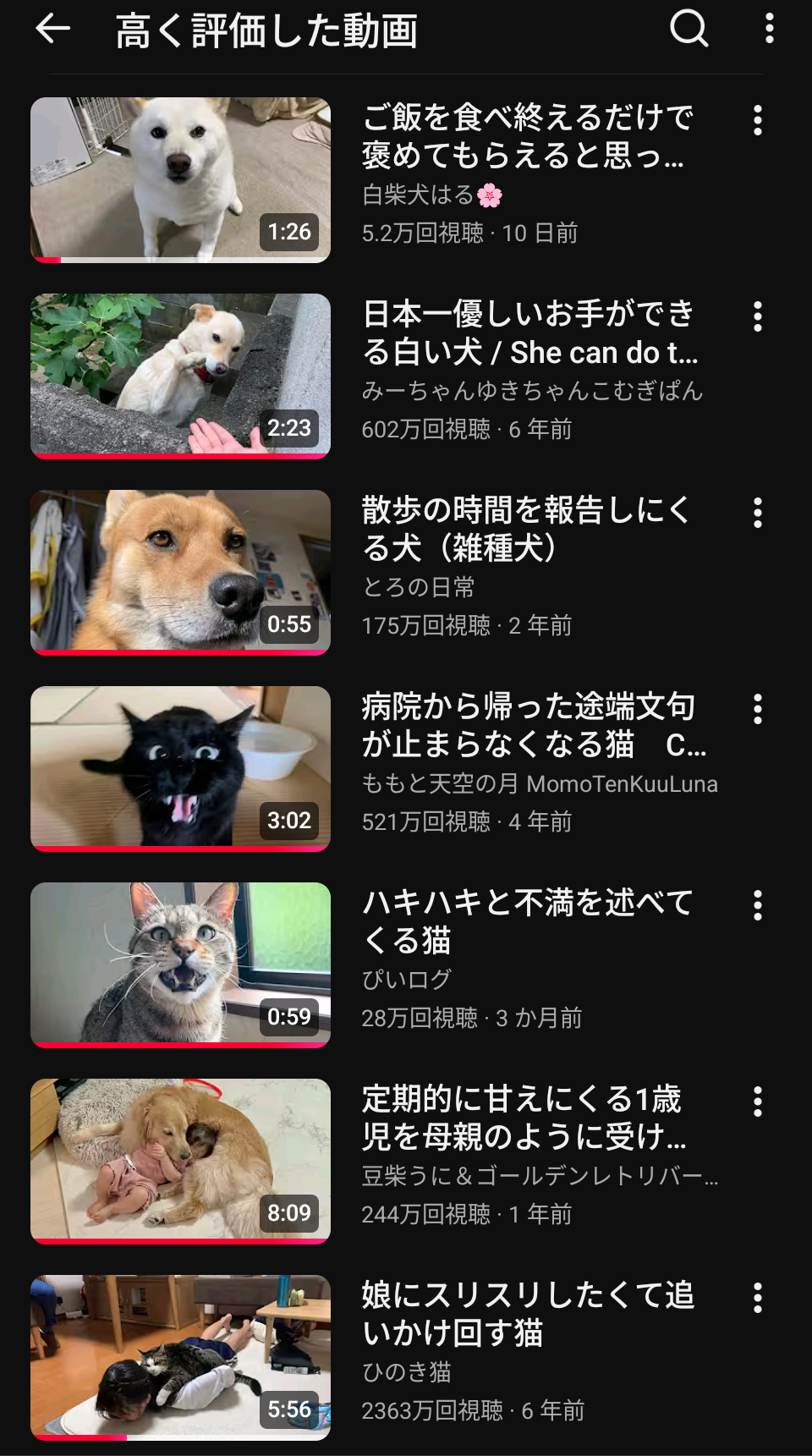The height and width of the screenshot is (1456, 812).
Task: Open options for the 豆柴うに video
Action: (758, 1102)
